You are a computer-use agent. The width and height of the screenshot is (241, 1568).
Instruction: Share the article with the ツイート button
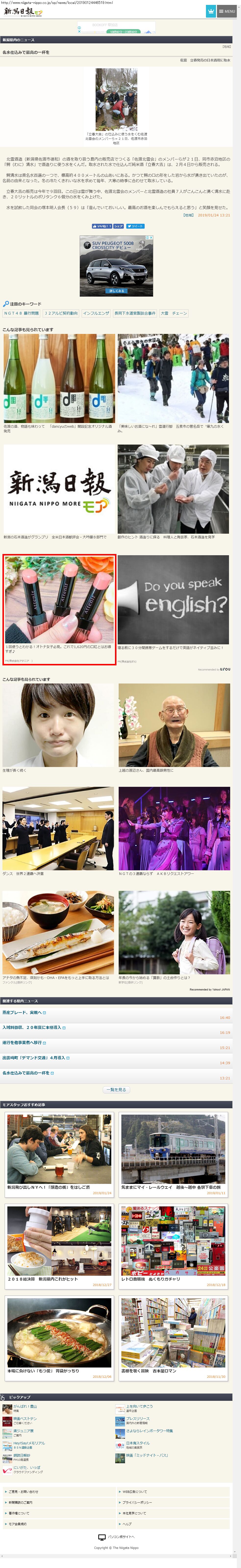pyautogui.click(x=135, y=226)
